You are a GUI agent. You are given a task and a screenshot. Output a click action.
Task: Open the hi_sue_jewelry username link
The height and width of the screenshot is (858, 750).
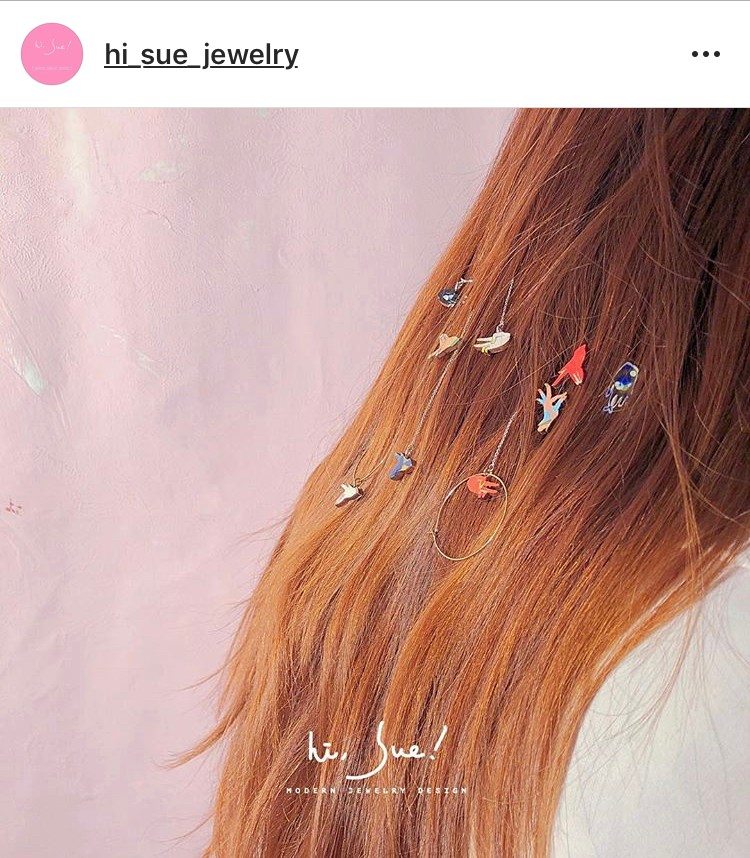[x=201, y=54]
